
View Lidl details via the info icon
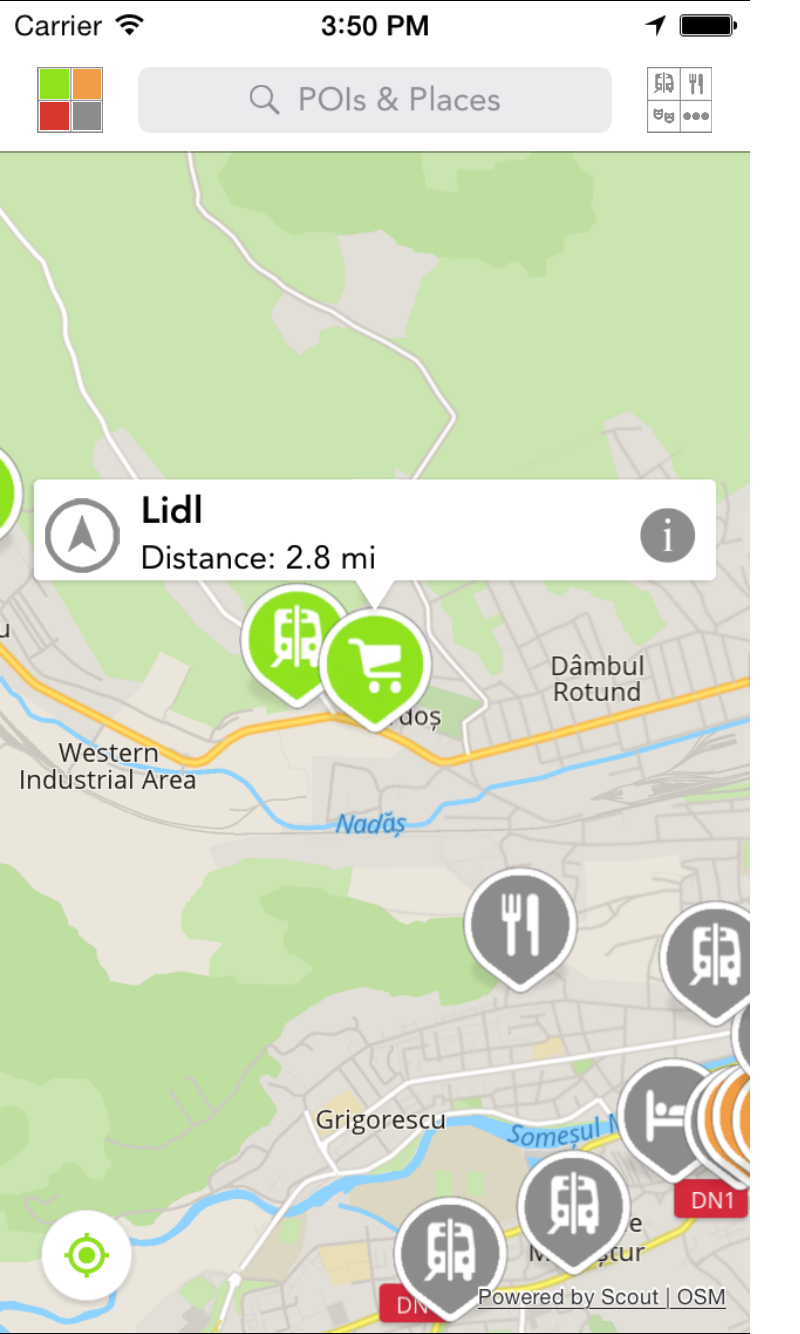pyautogui.click(x=667, y=536)
